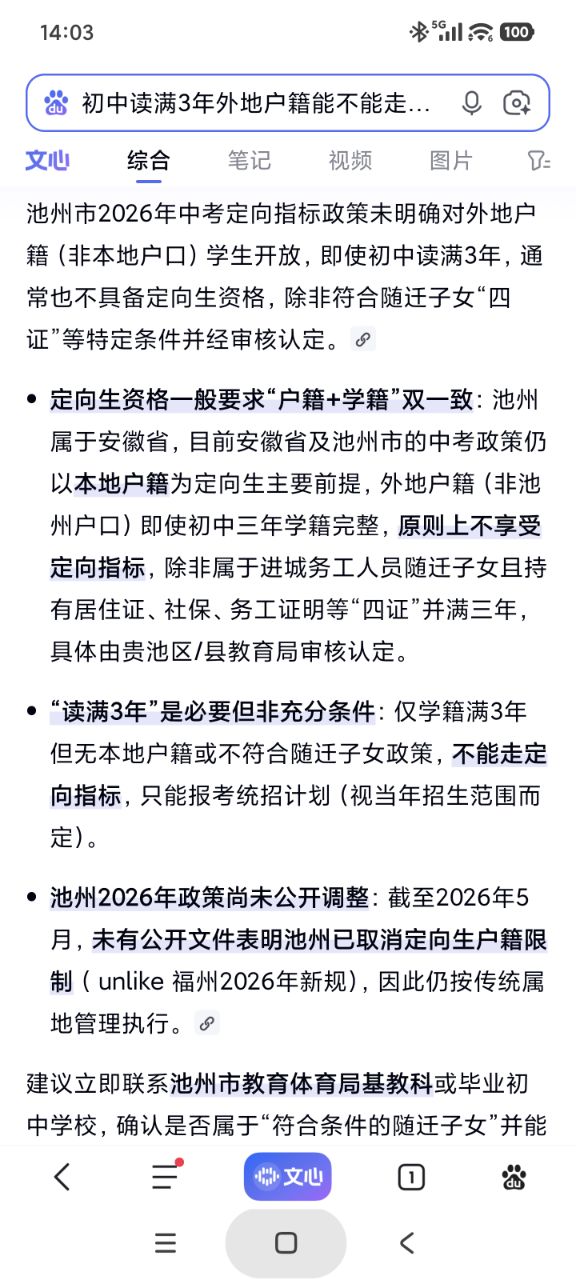Switch to the 笔记 tab
The height and width of the screenshot is (1280, 576).
[249, 160]
